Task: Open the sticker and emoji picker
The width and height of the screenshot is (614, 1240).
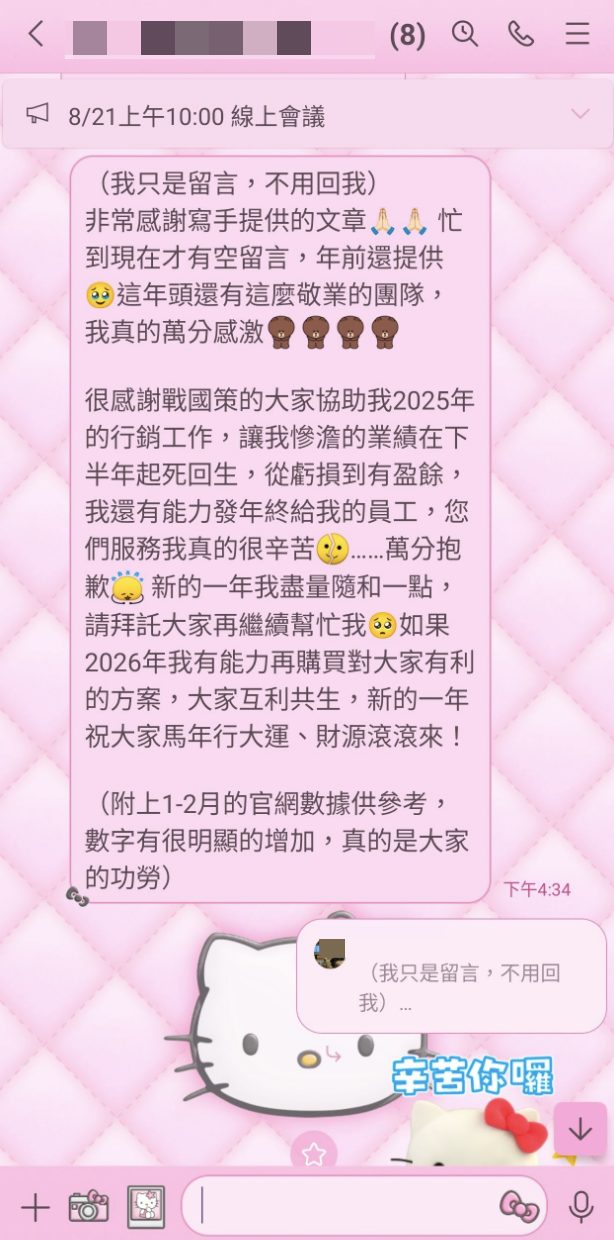Action: [x=518, y=1207]
